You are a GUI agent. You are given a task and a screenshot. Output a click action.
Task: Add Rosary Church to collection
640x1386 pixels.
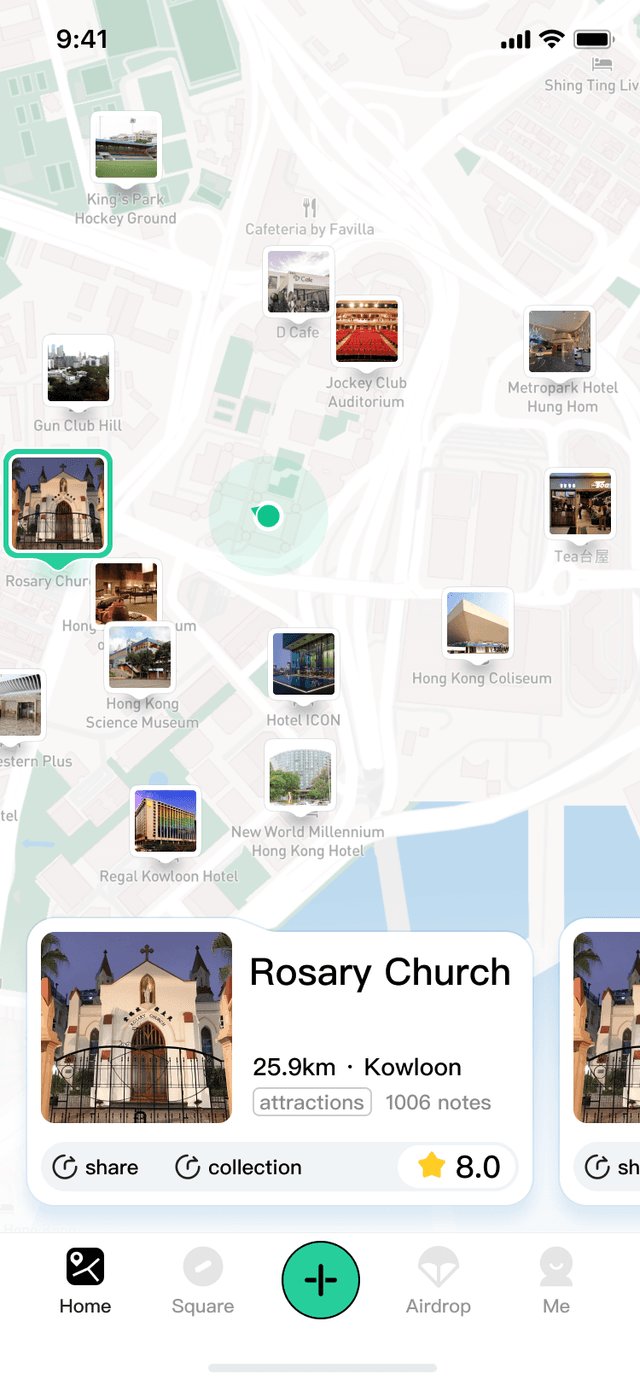tap(238, 1167)
